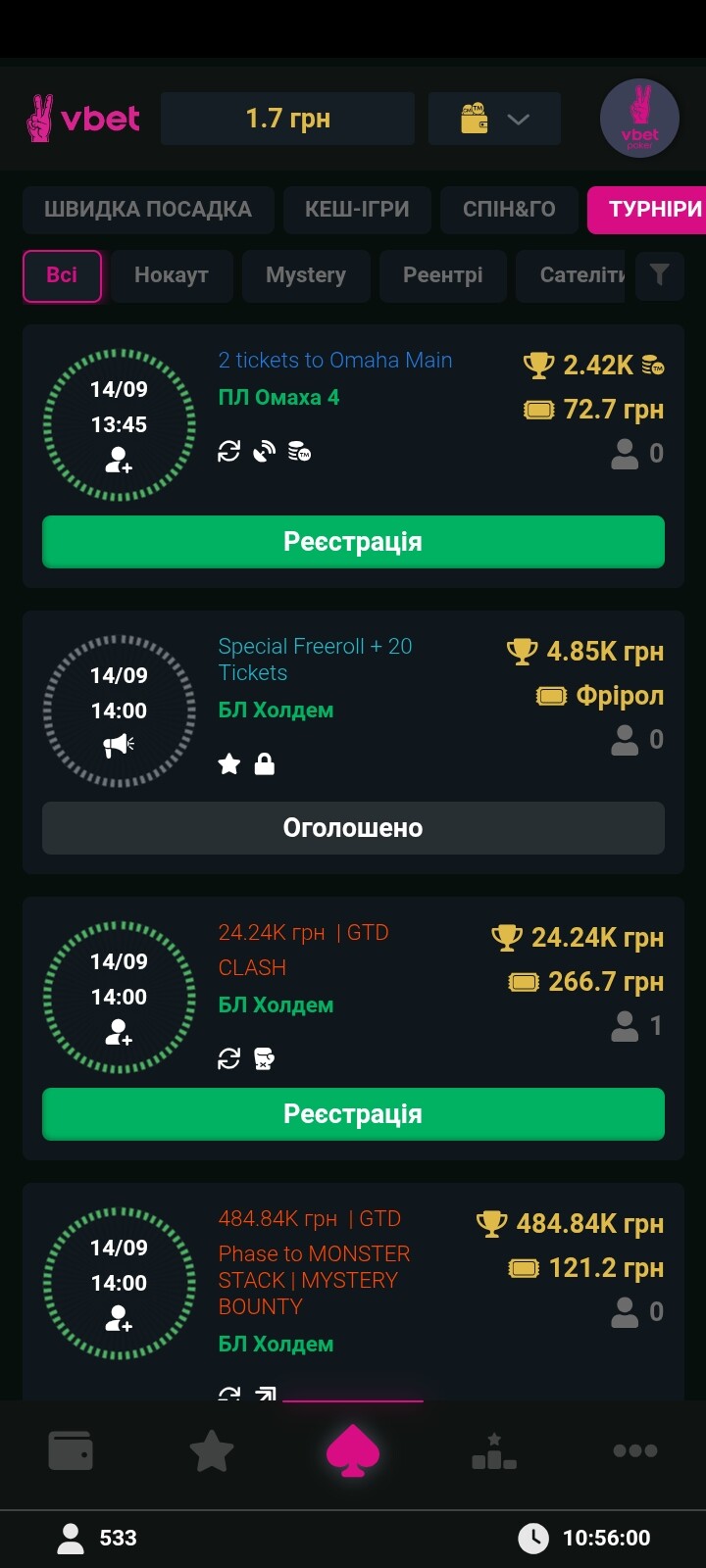Register for 2 tickets to Omaha Main
This screenshot has height=1568, width=706.
[353, 542]
